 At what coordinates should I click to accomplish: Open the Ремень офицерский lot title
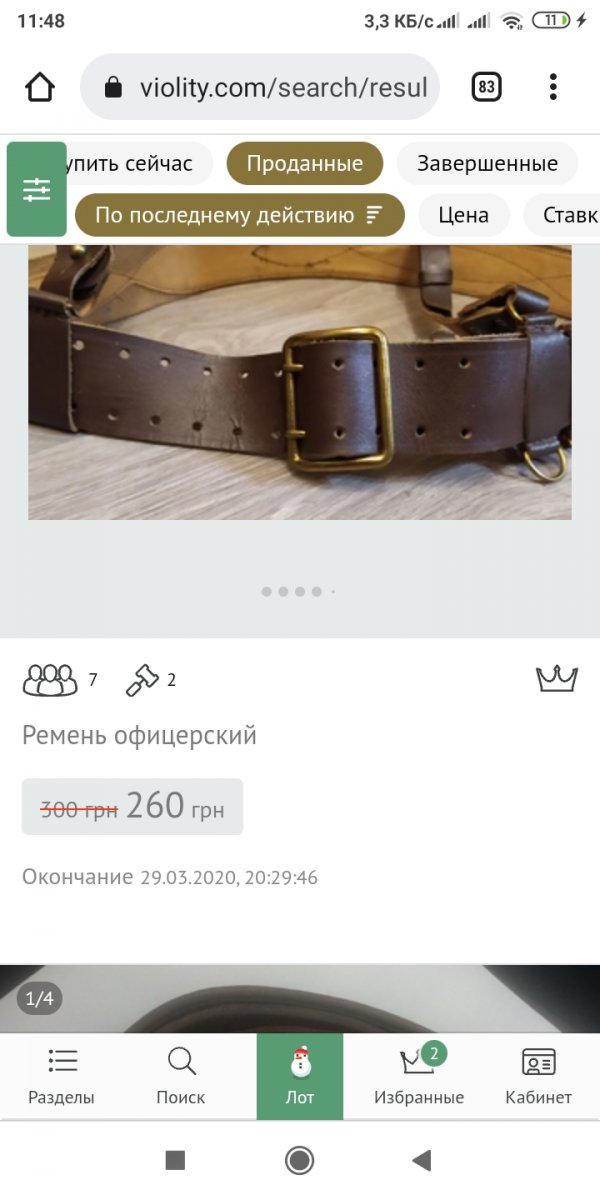pos(139,736)
